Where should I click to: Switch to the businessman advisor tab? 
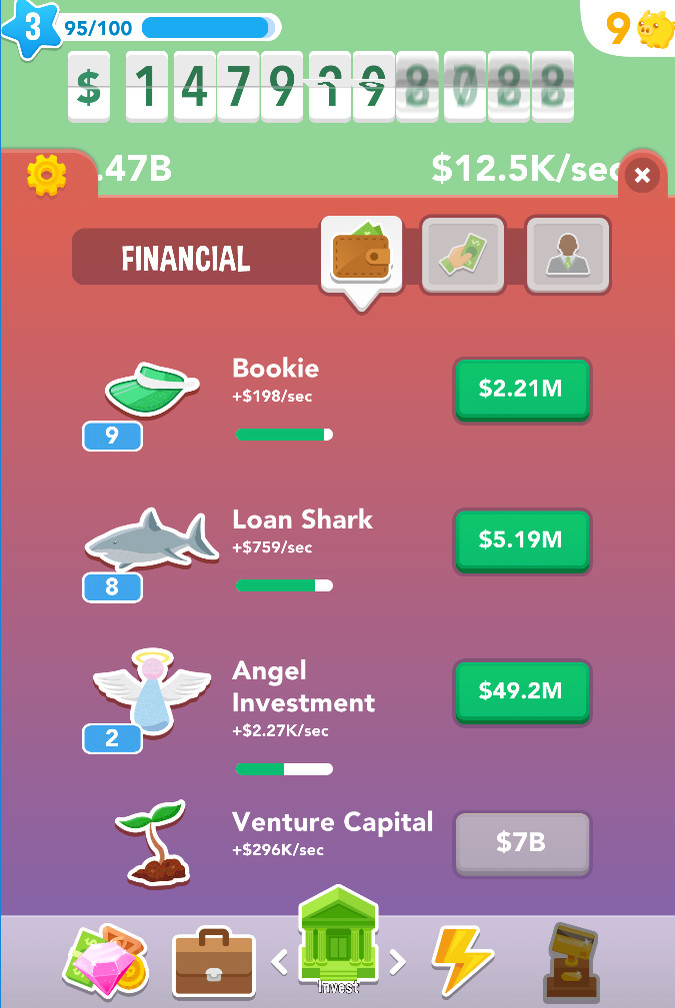pos(567,256)
